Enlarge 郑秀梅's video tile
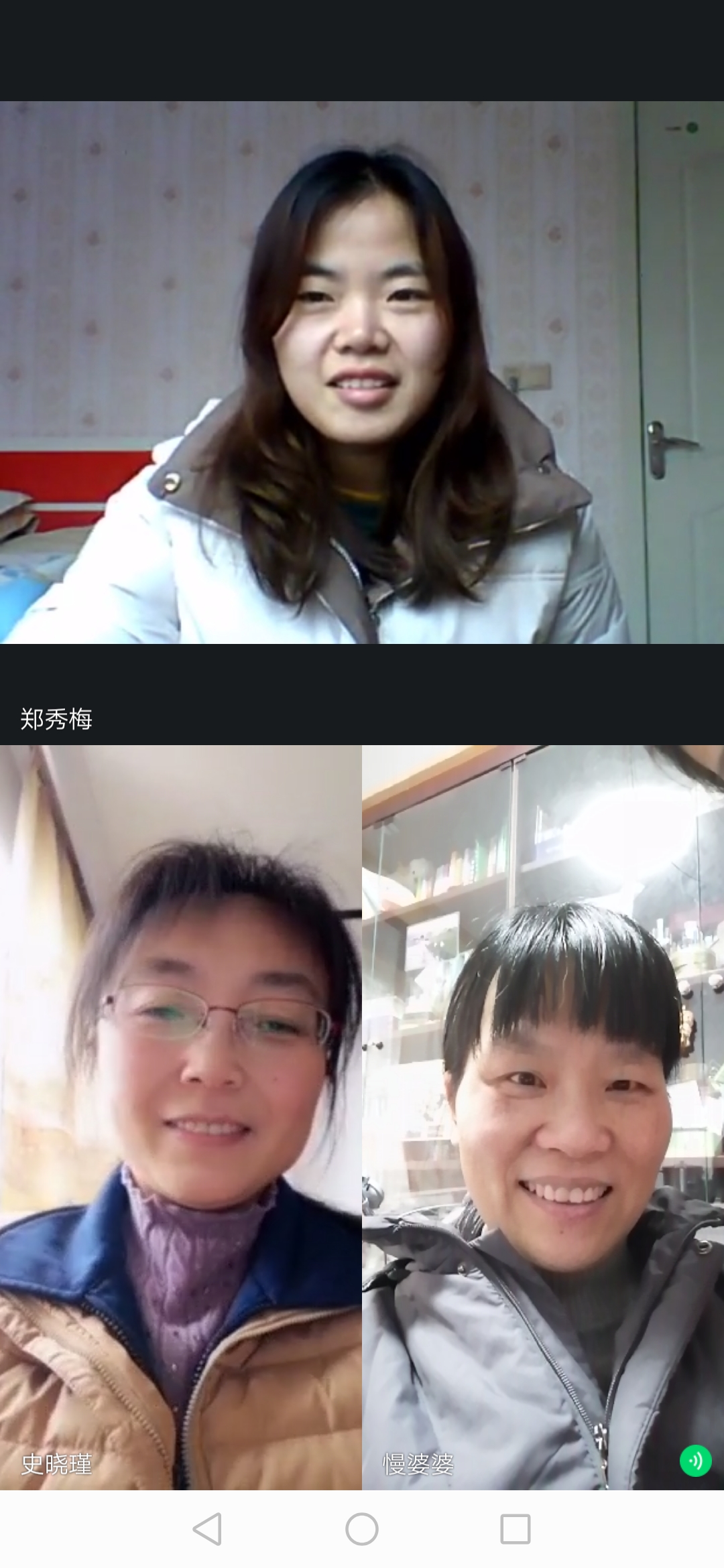Image resolution: width=724 pixels, height=1568 pixels. click(x=362, y=373)
